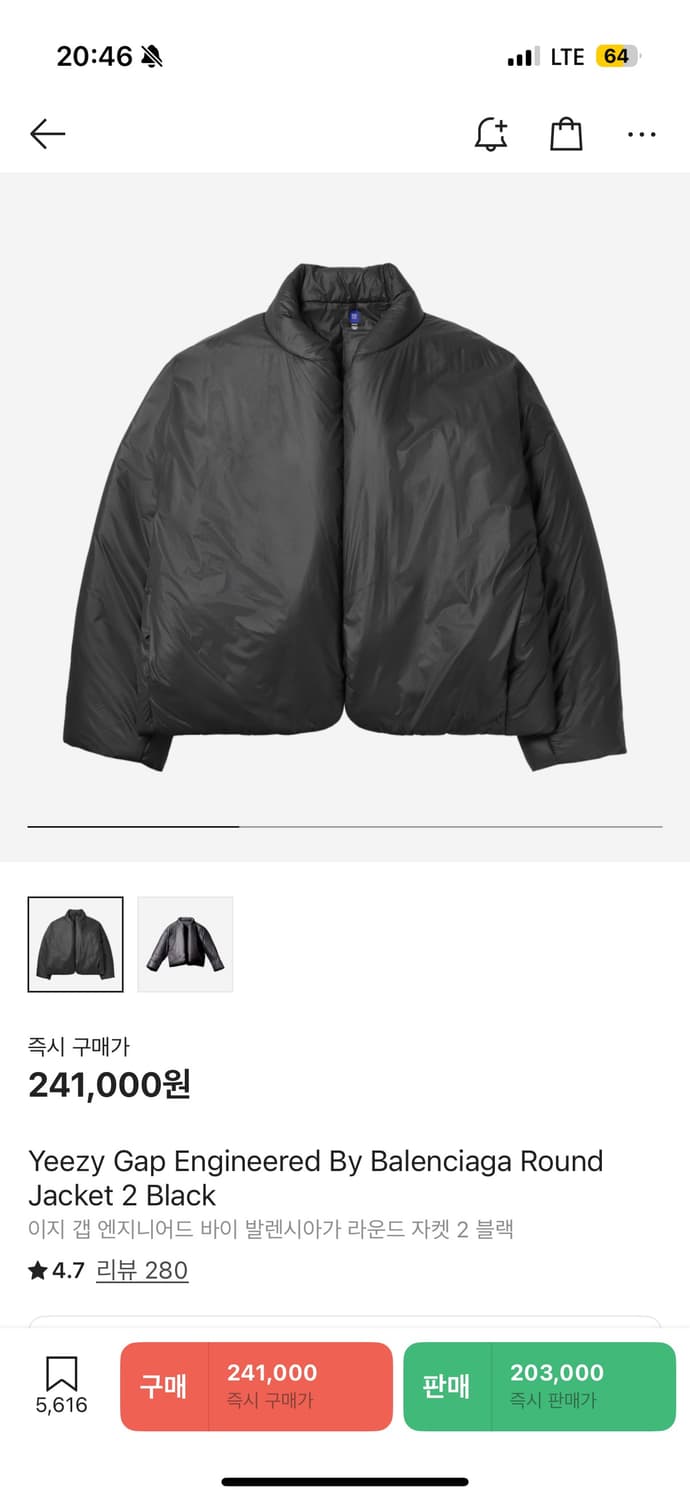Go back using the arrow icon

[x=47, y=134]
